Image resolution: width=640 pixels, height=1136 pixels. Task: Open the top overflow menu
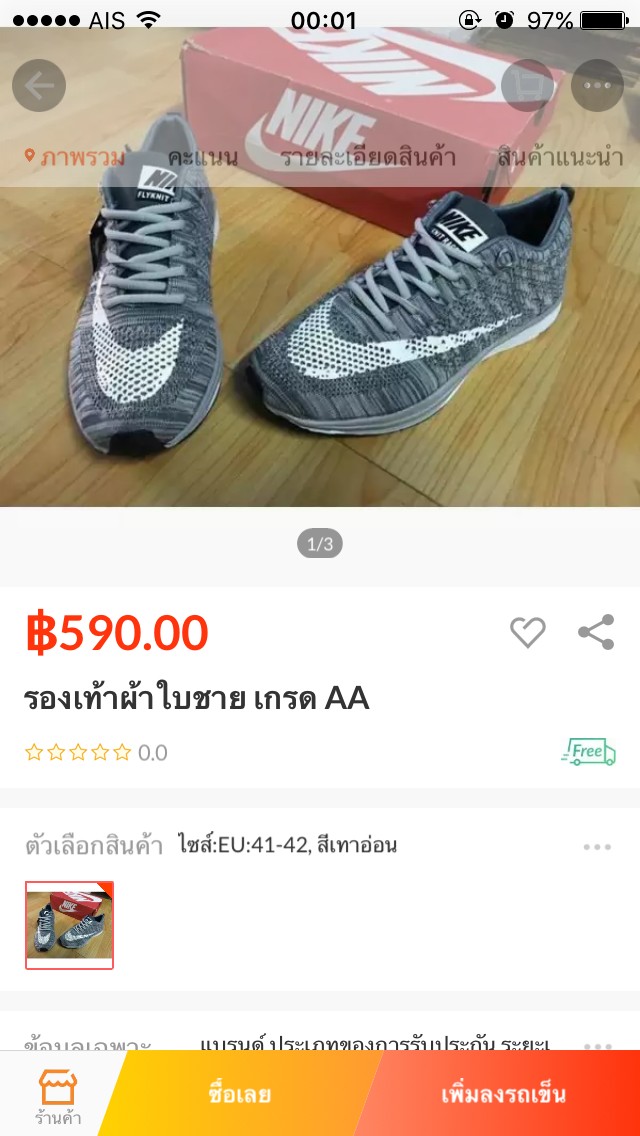click(x=597, y=86)
